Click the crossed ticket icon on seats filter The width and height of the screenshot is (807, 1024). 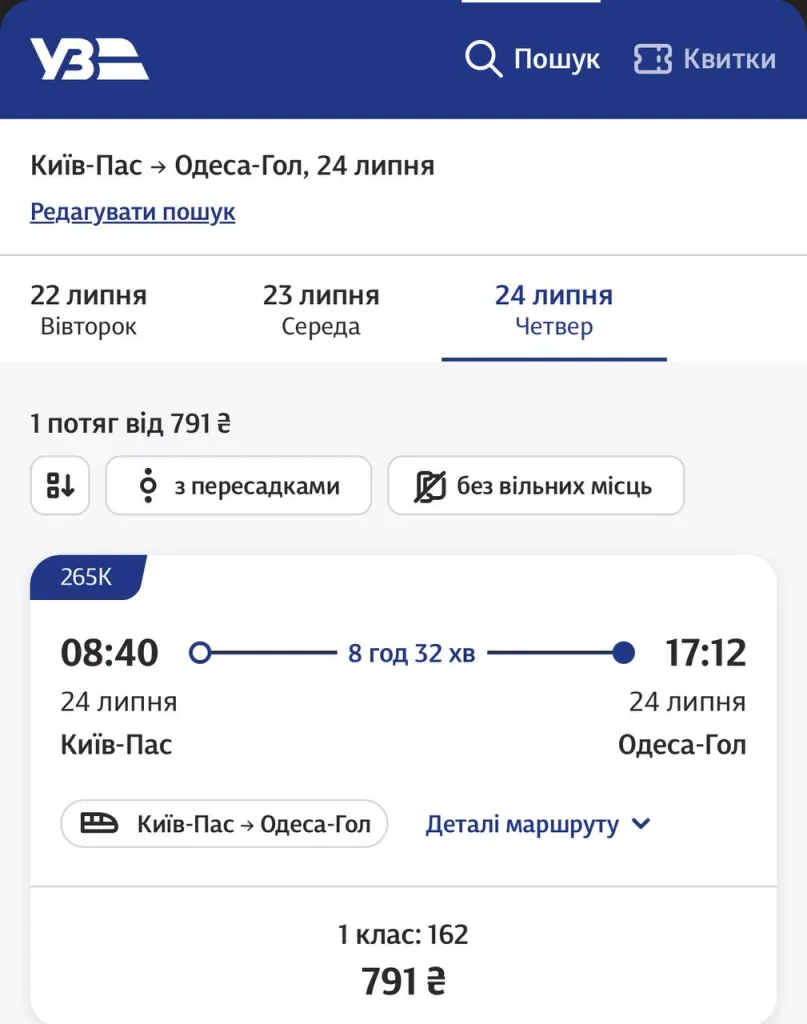[x=430, y=485]
